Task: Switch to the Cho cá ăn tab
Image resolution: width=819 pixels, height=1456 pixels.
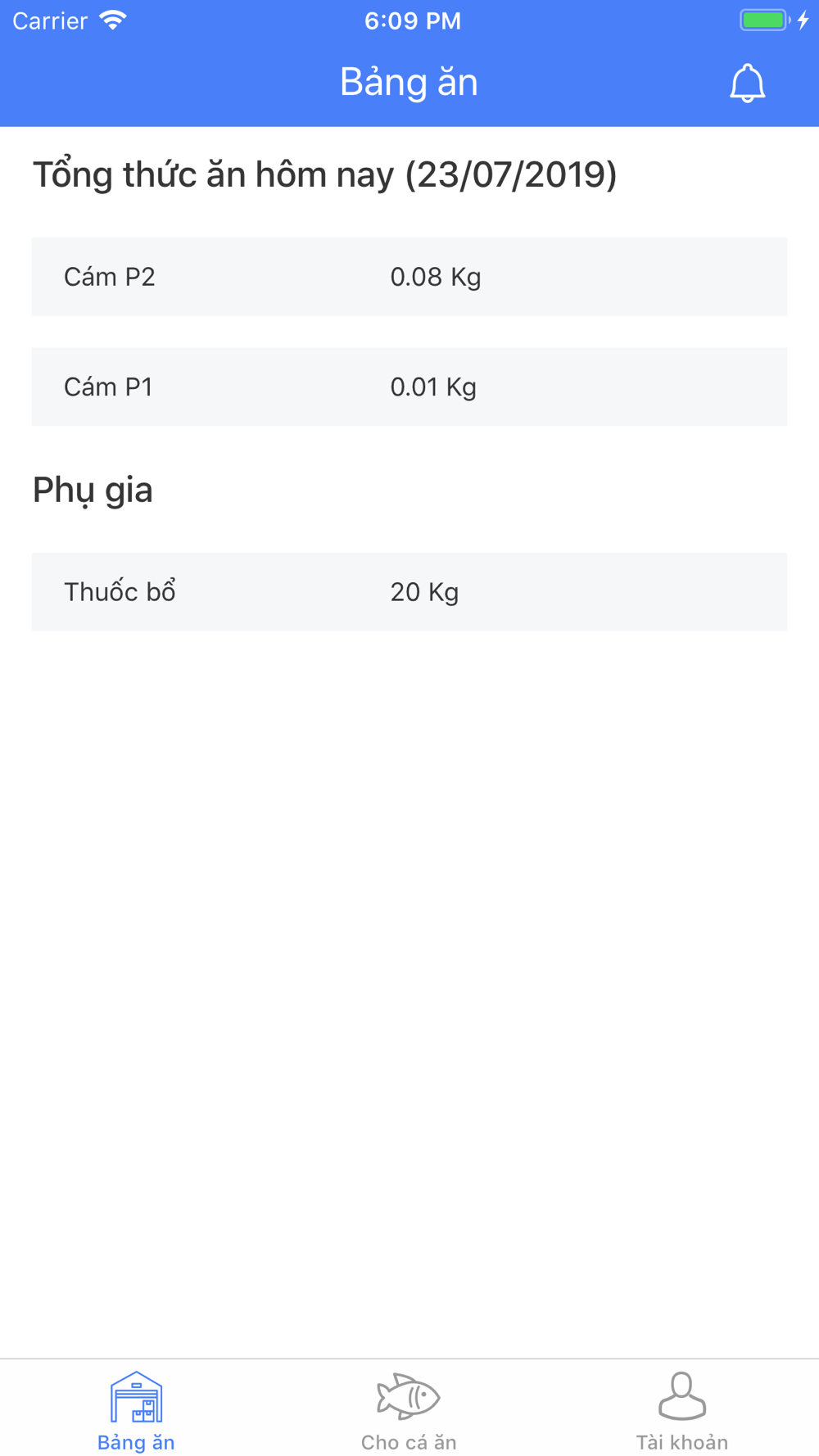Action: pos(409,1411)
